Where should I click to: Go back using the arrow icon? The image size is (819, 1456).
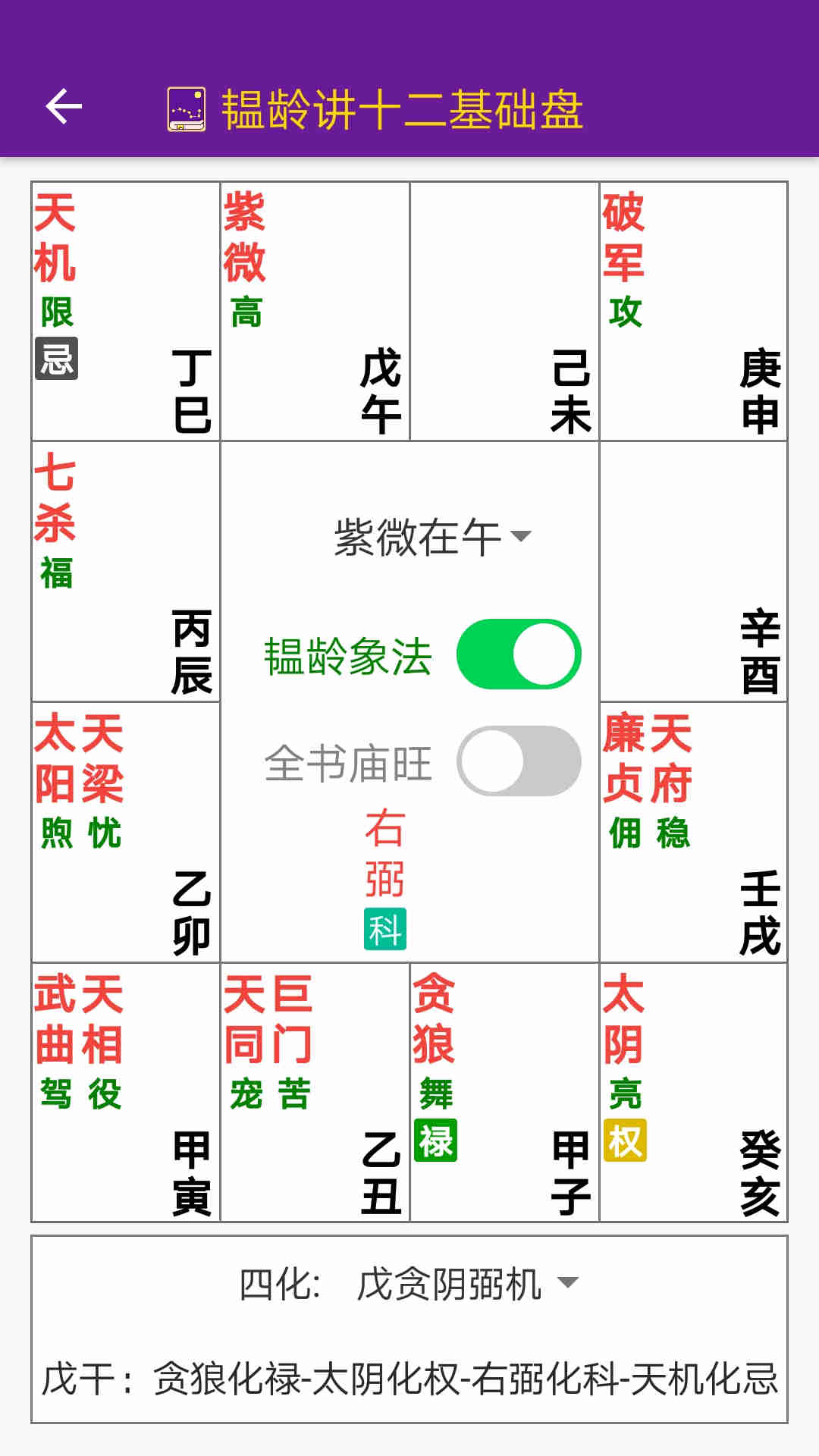64,106
